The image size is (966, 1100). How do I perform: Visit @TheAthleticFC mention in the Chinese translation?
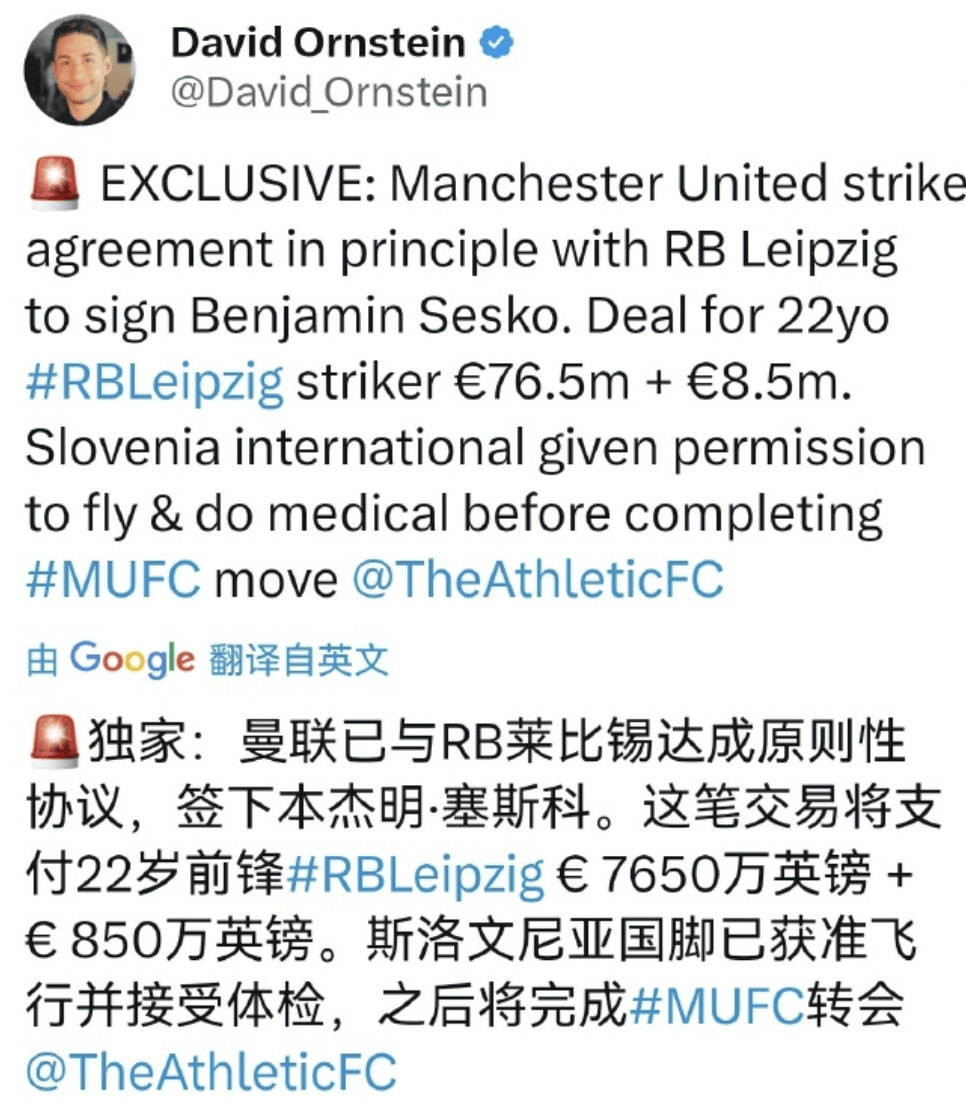pyautogui.click(x=210, y=1070)
